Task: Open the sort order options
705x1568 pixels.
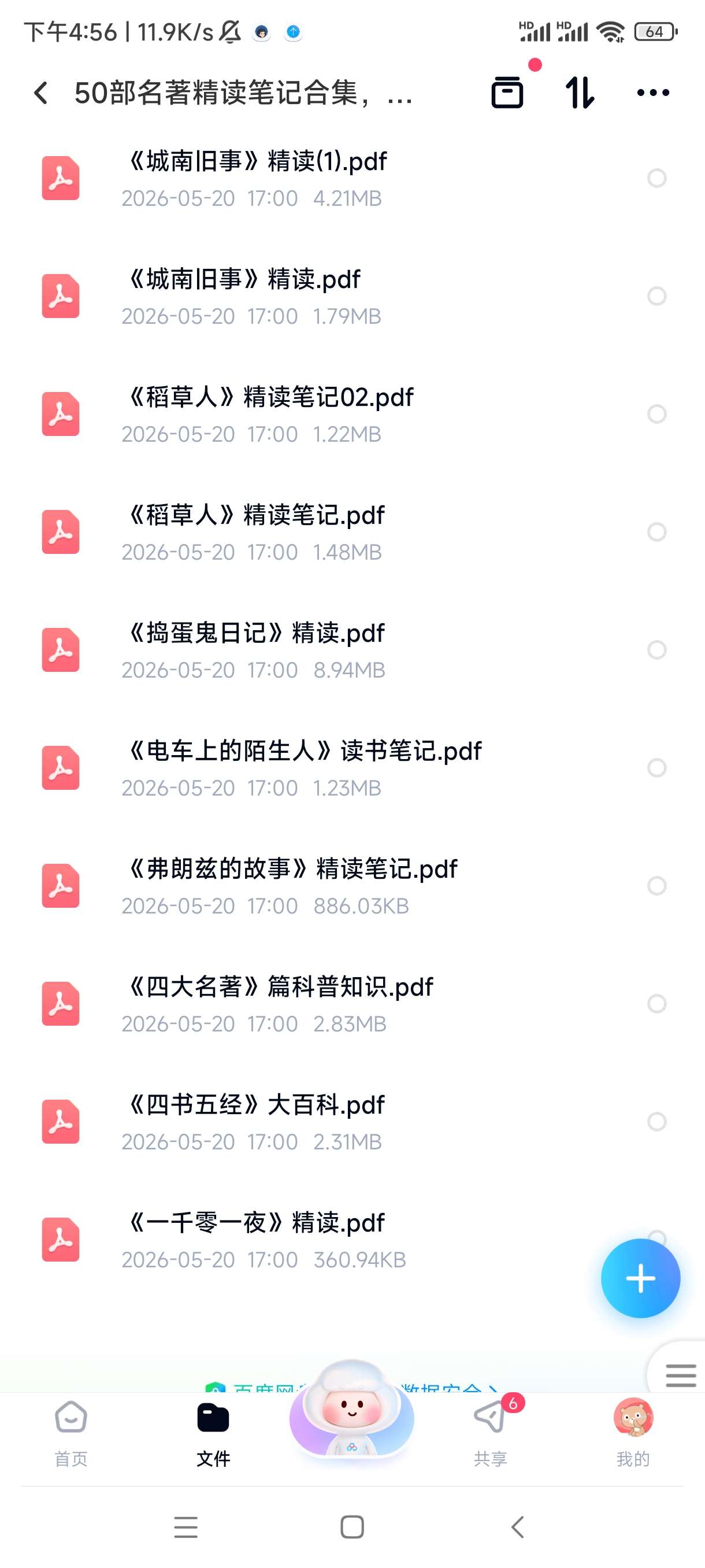Action: pos(580,93)
